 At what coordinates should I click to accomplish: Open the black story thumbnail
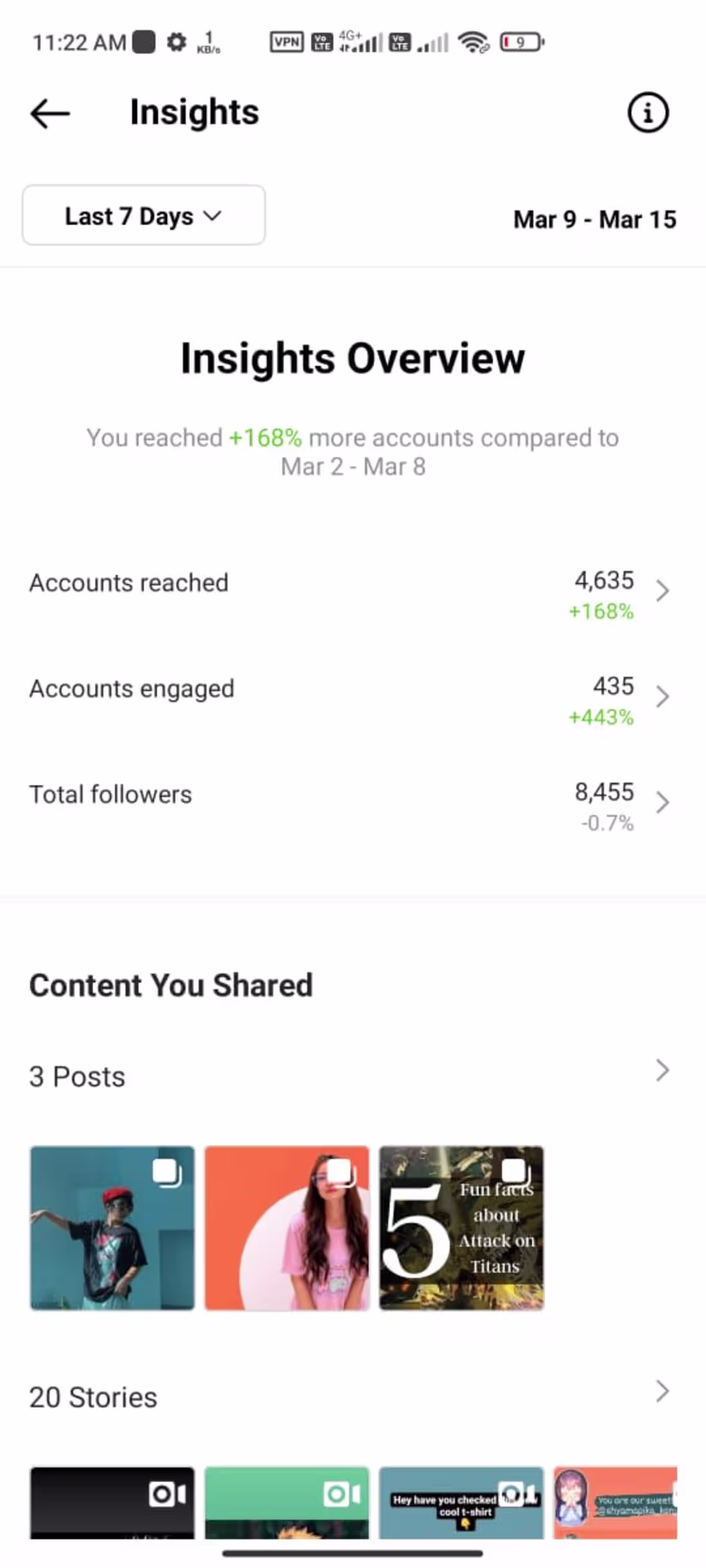coord(112,1503)
